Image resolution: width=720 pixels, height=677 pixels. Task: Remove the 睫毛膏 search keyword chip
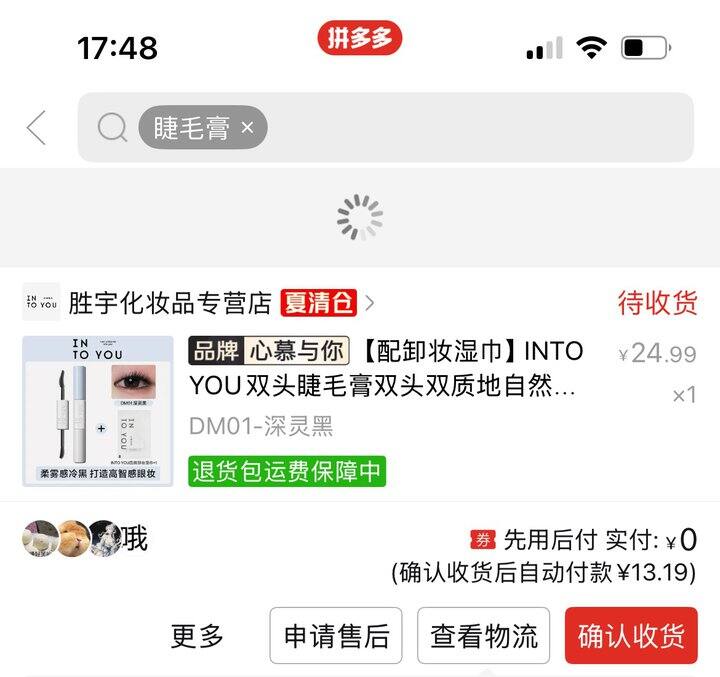248,128
